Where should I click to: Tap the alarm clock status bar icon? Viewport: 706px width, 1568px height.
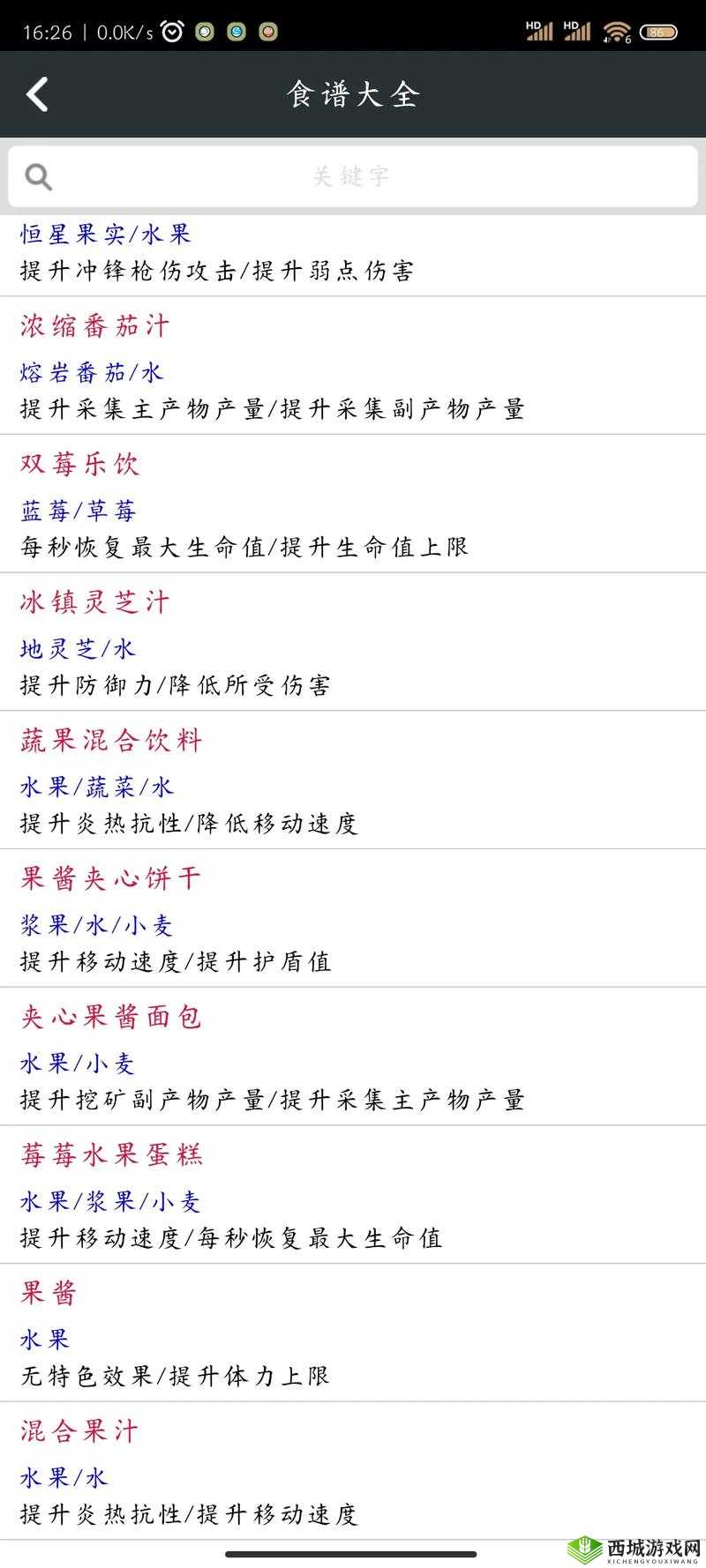pos(172,29)
